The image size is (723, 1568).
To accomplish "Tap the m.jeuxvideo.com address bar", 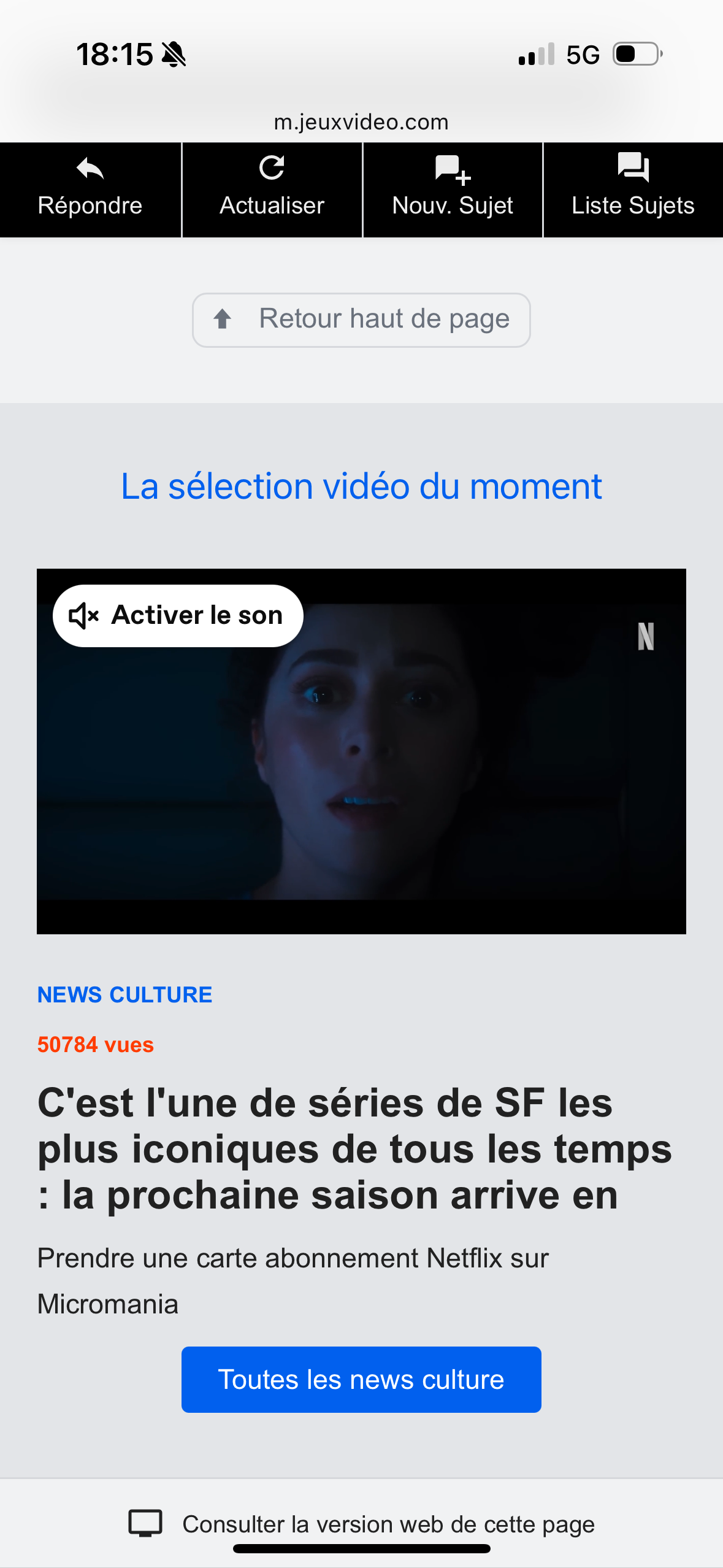I will [x=361, y=122].
